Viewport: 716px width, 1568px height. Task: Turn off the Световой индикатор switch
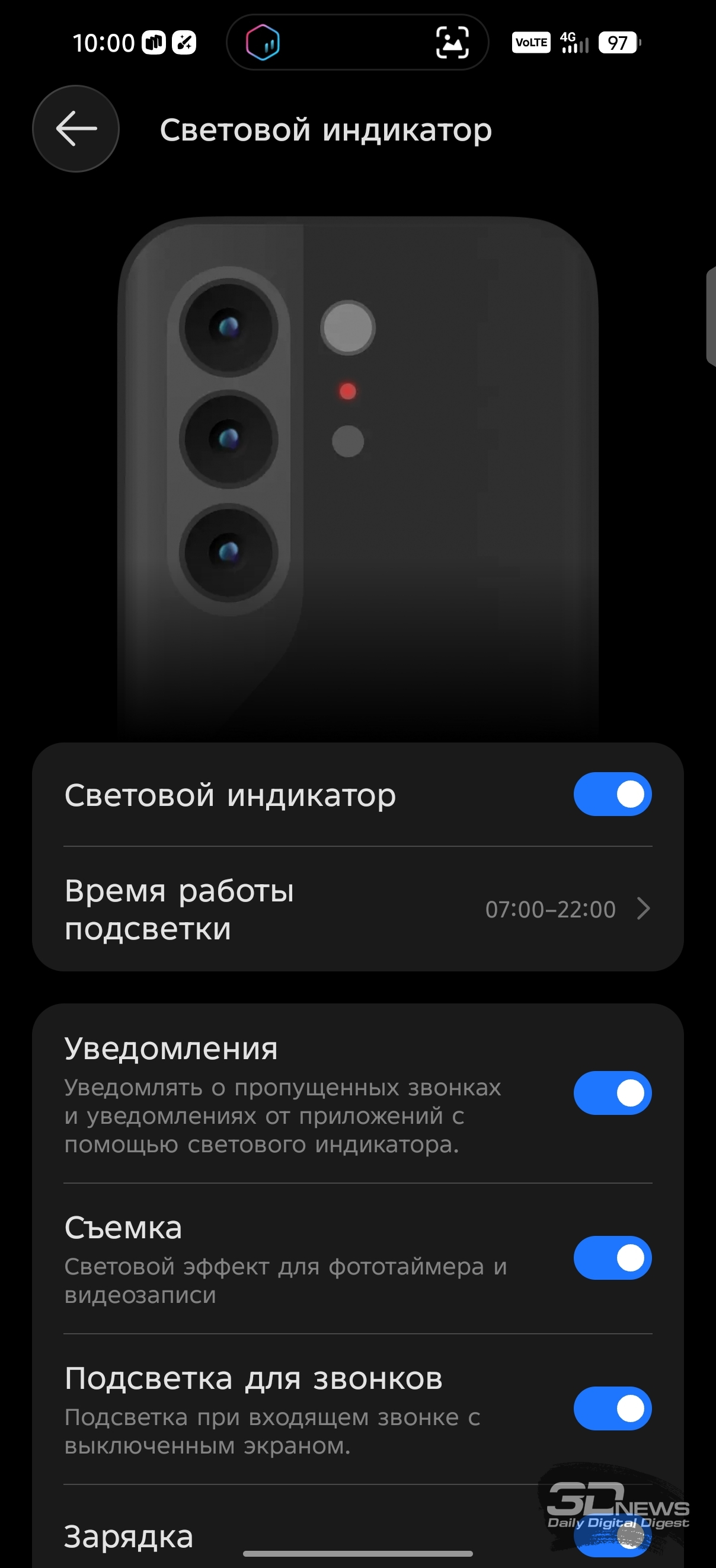click(x=612, y=794)
